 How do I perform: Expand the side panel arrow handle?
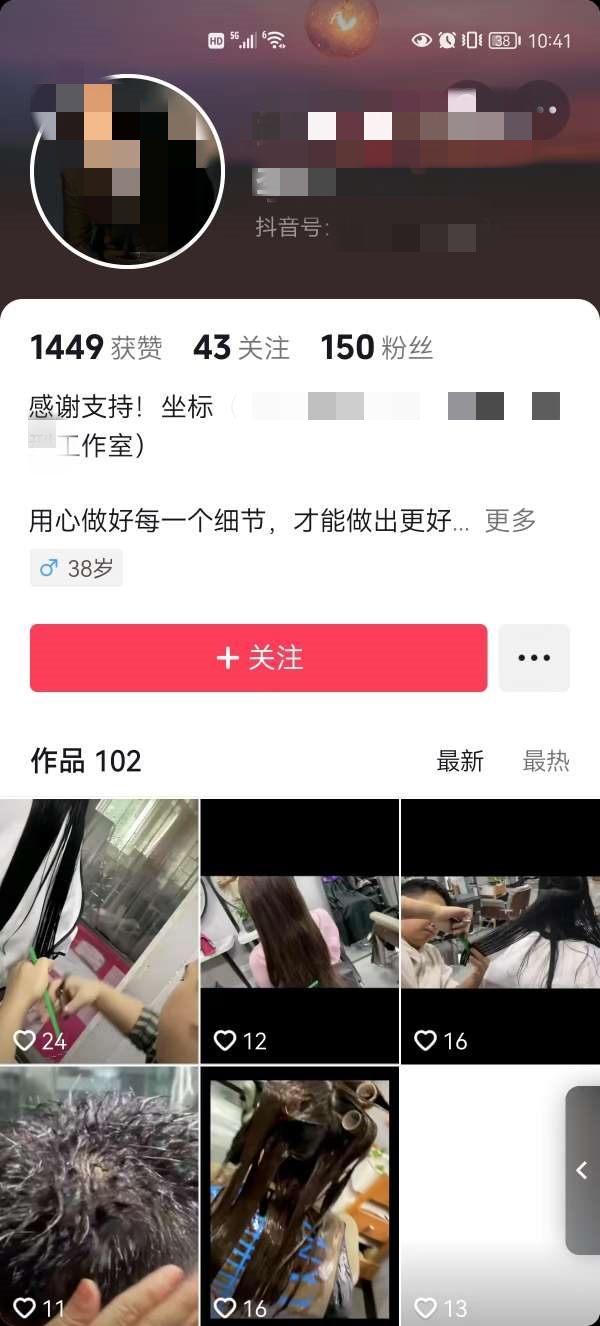[582, 1170]
